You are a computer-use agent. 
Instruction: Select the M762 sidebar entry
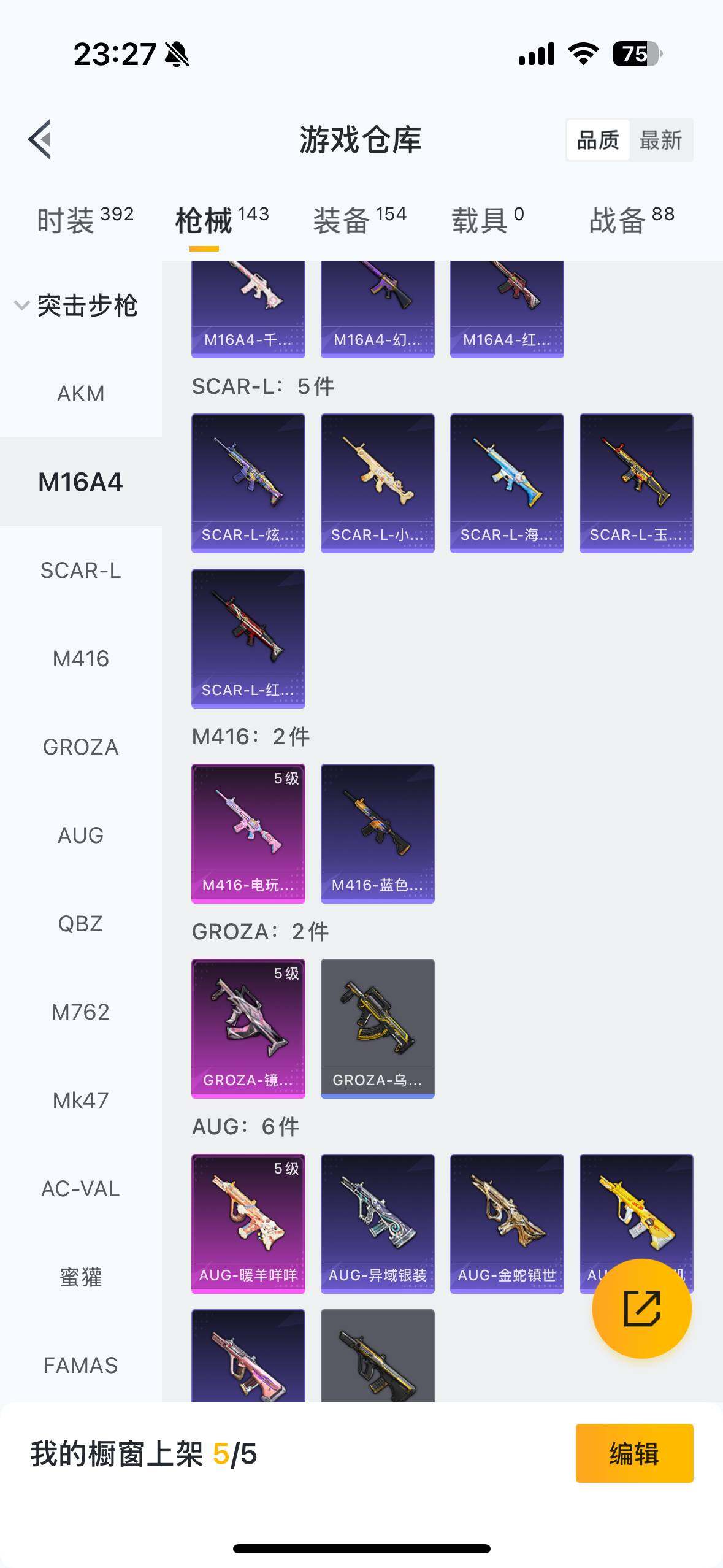click(80, 1012)
